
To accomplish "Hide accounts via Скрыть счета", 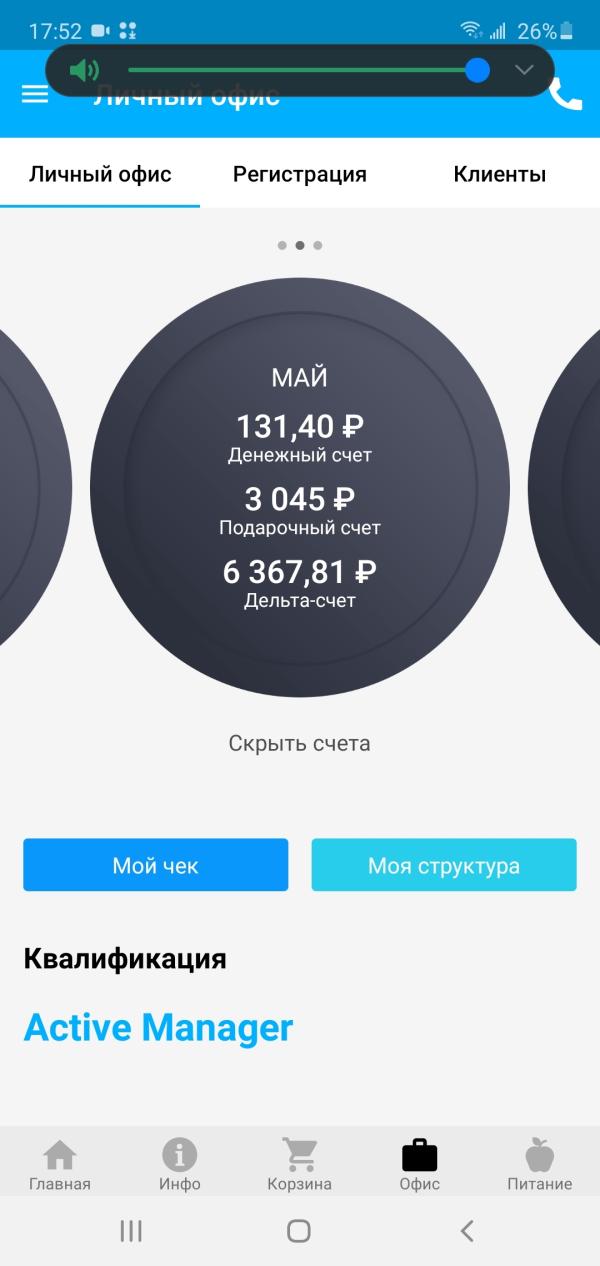I will [x=300, y=743].
